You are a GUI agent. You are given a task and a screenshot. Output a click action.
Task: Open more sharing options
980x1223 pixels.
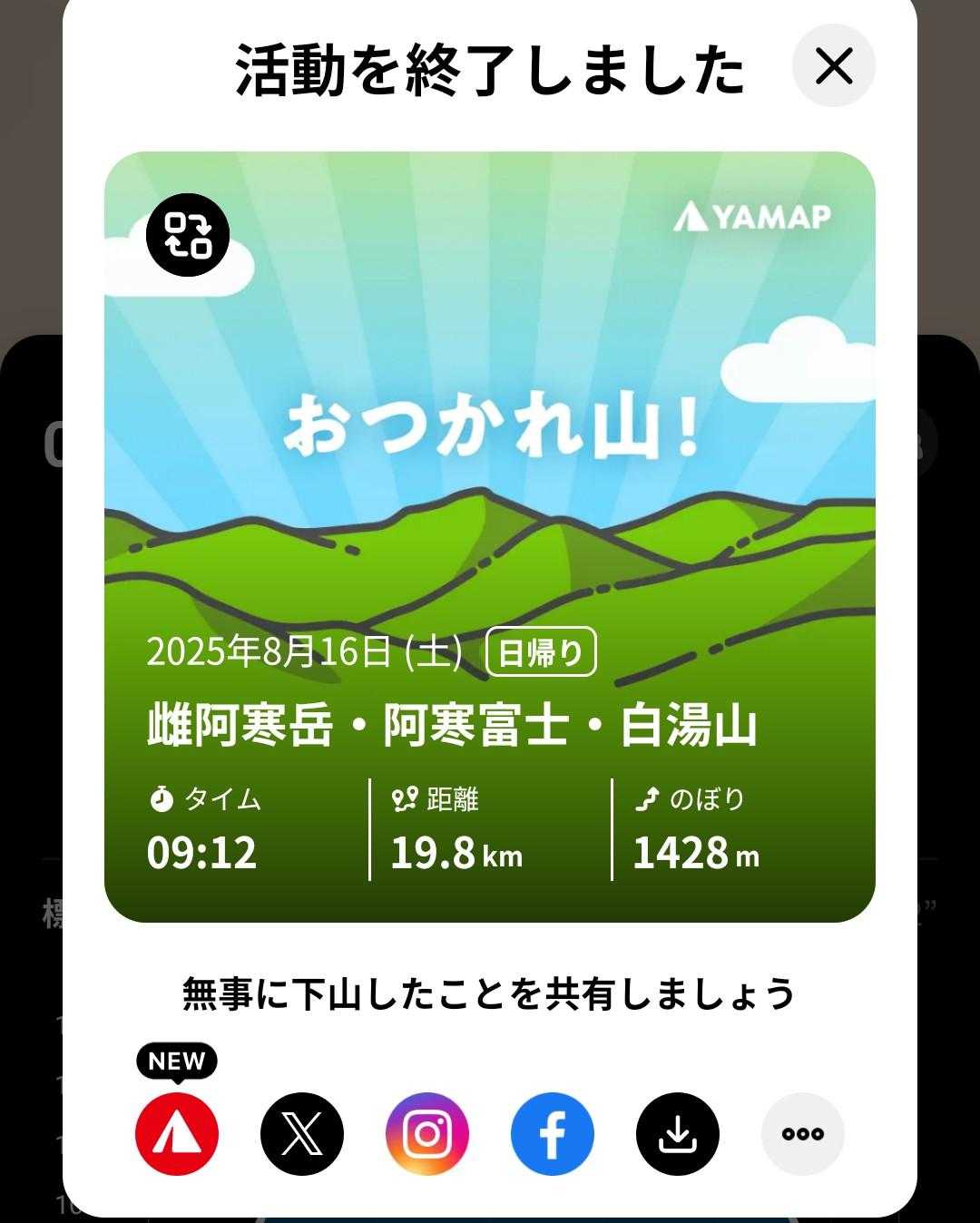(803, 1134)
